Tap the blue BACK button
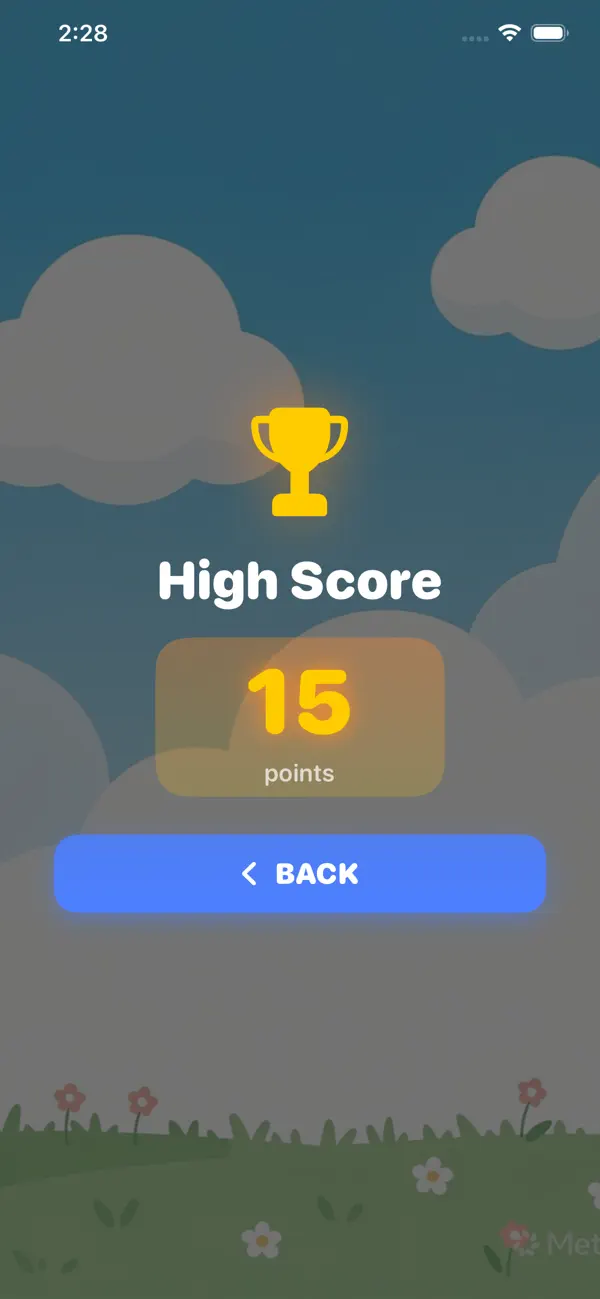This screenshot has width=600, height=1299. (300, 873)
